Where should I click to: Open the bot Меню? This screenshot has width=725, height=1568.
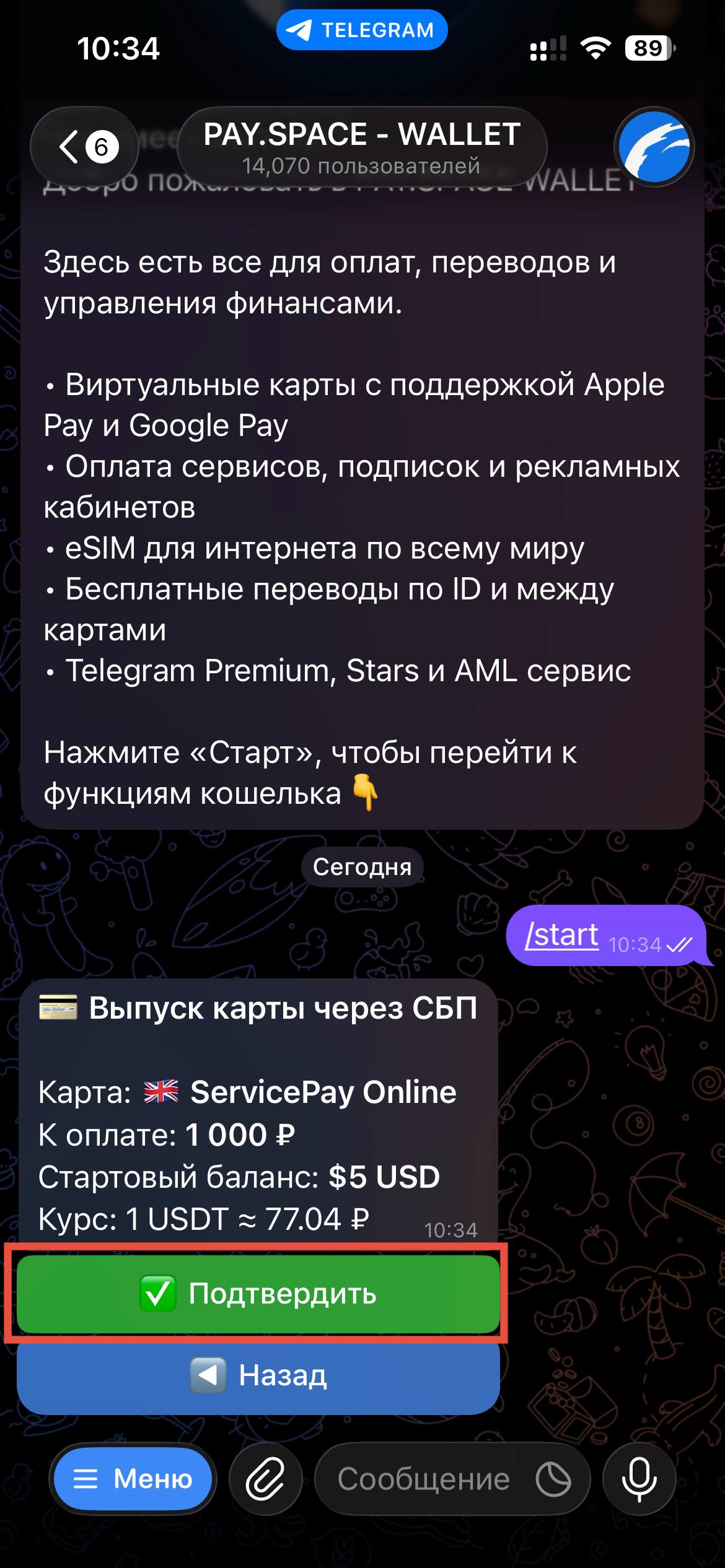click(x=133, y=1479)
